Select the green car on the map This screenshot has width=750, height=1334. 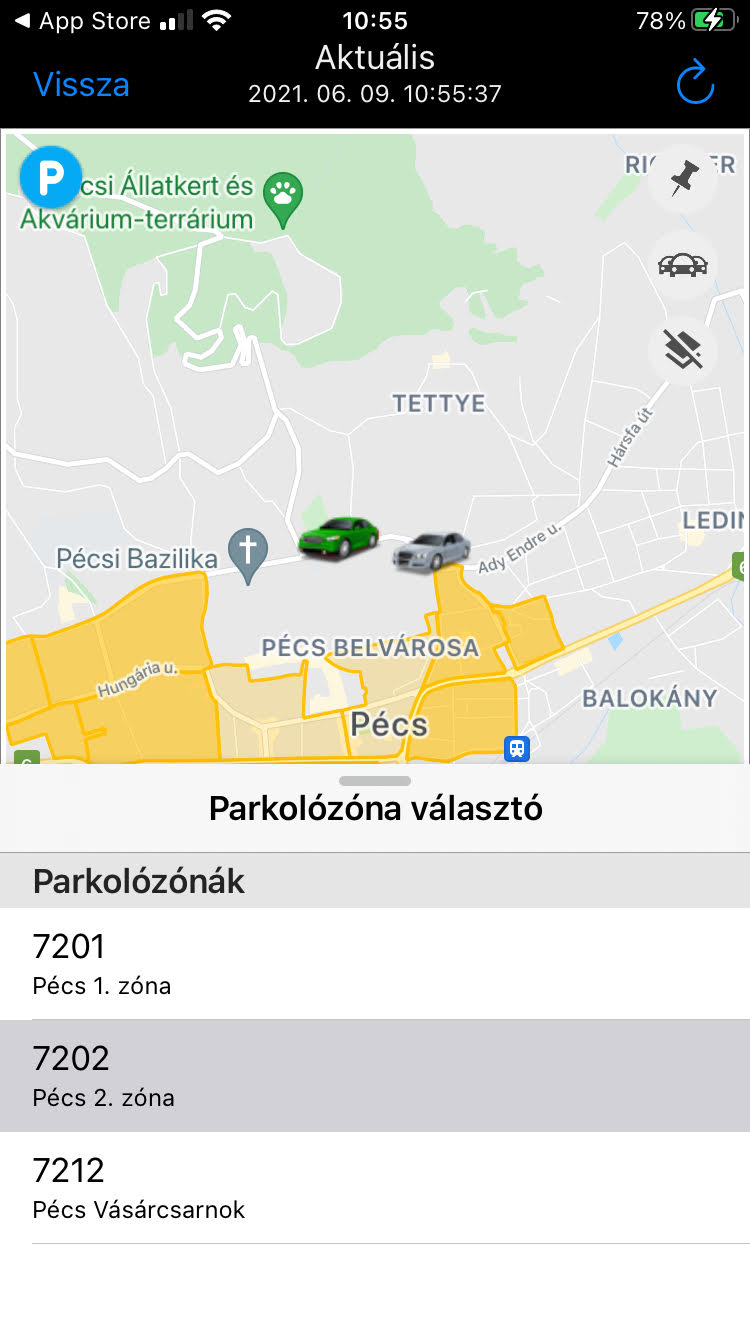339,537
